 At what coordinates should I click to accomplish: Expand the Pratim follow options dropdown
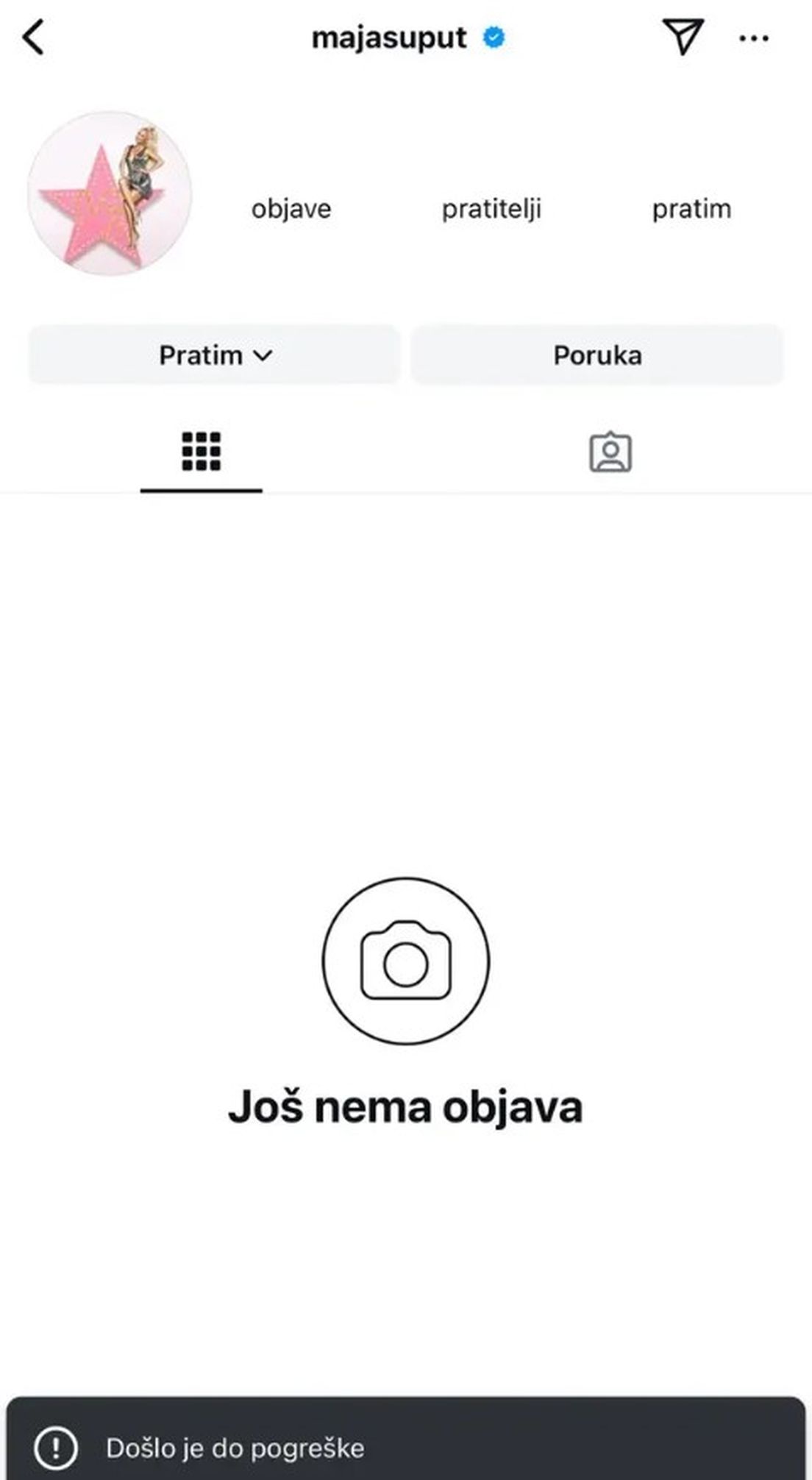213,355
